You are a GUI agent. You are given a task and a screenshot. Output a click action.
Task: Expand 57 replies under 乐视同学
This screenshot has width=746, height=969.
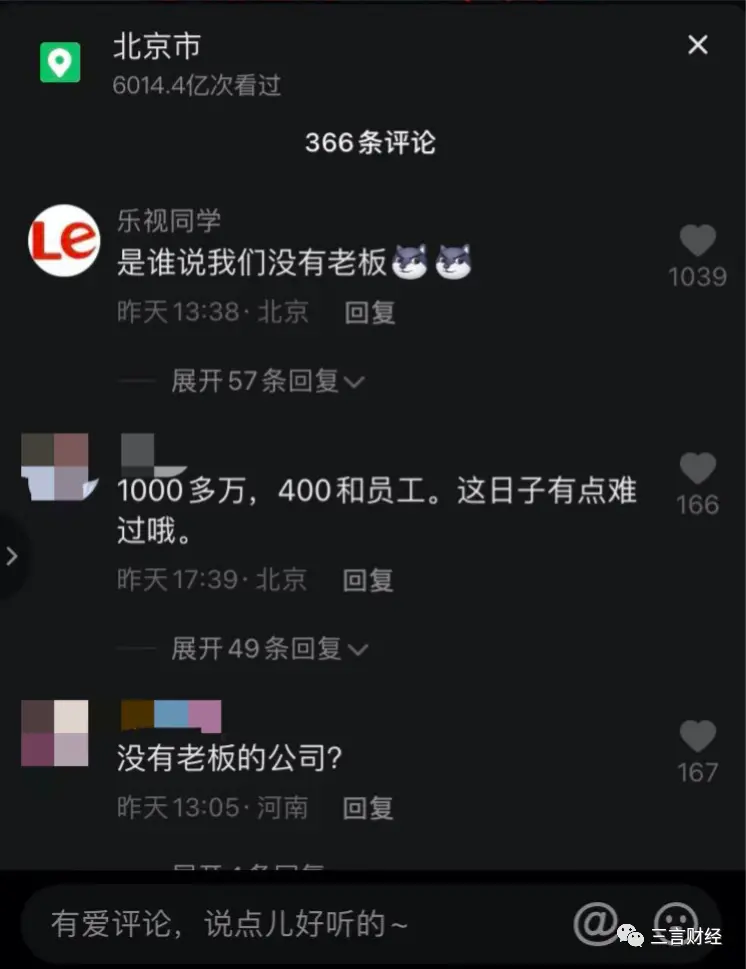click(267, 381)
